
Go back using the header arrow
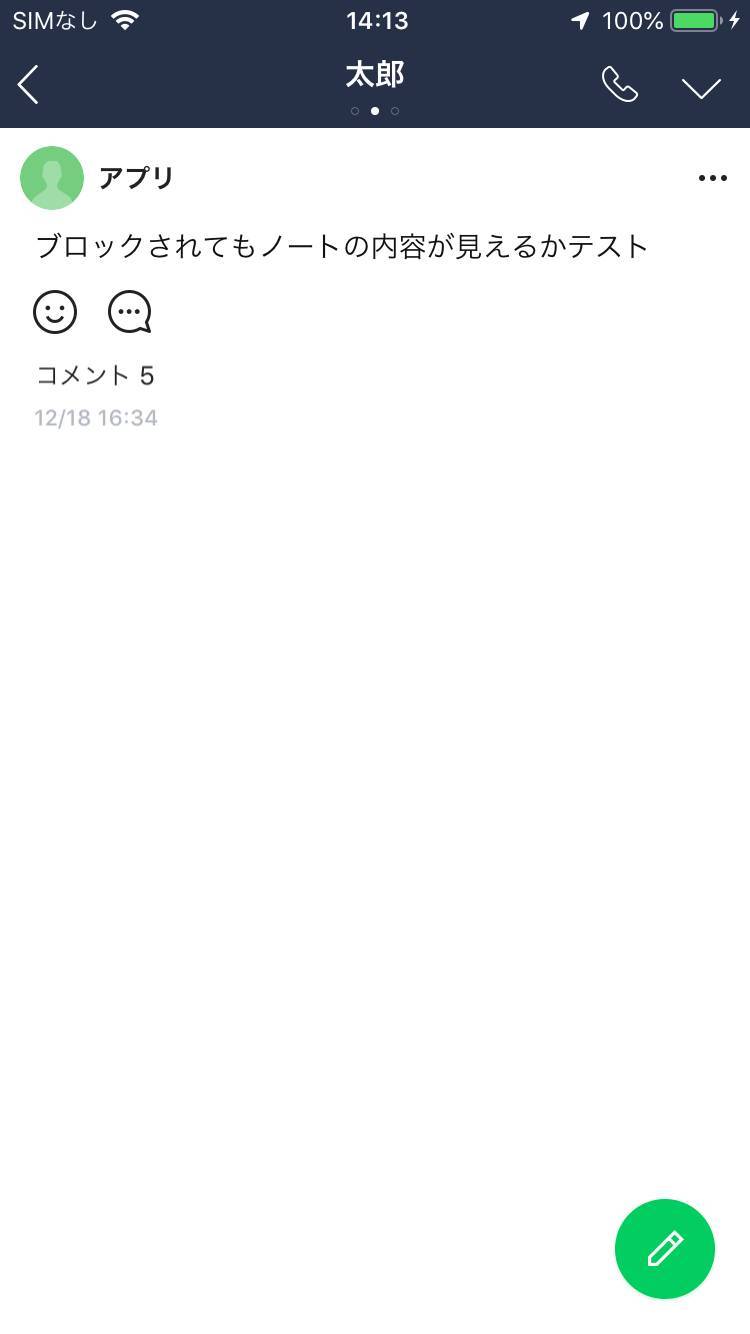28,85
